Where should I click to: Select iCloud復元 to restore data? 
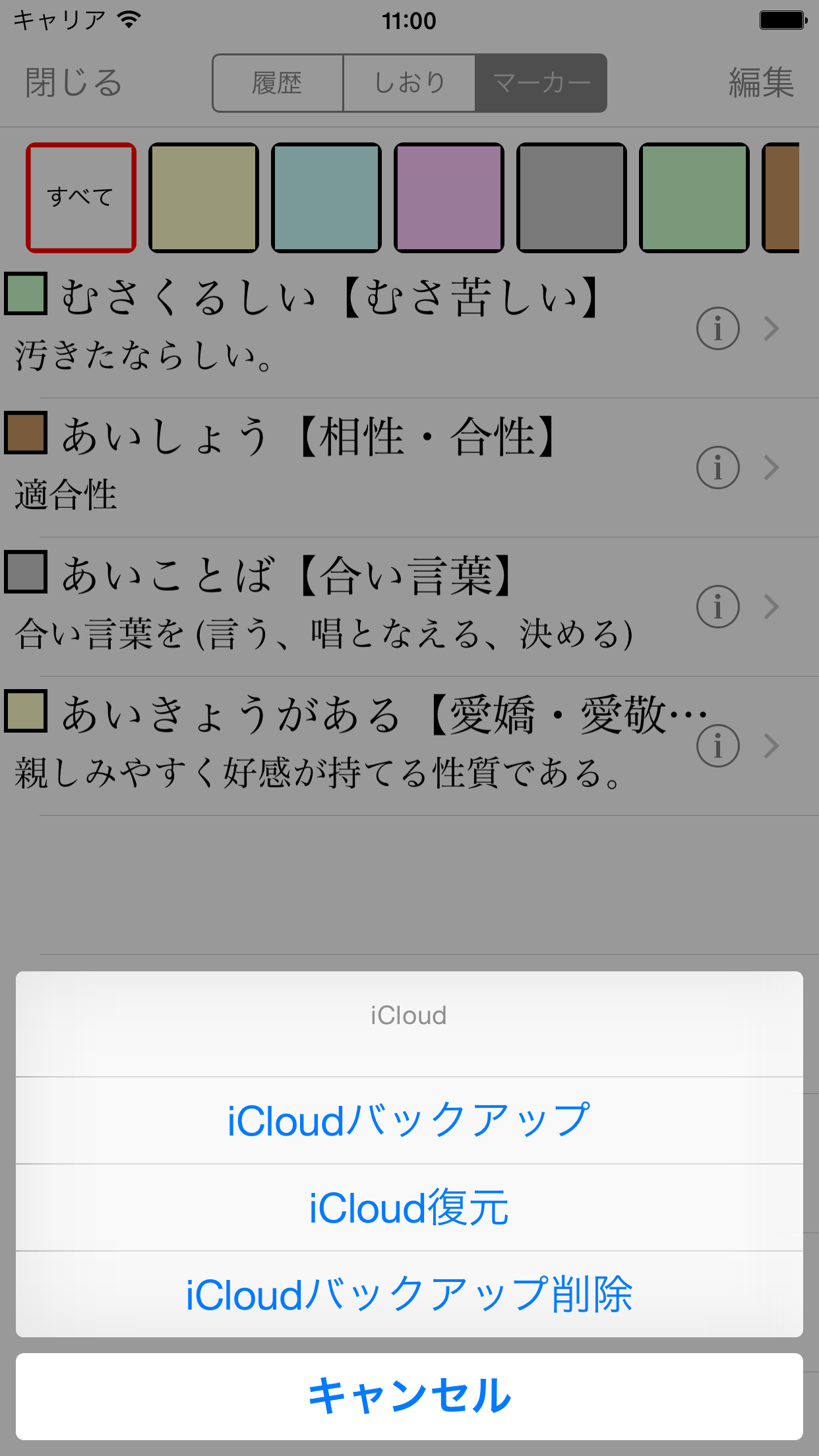409,1207
